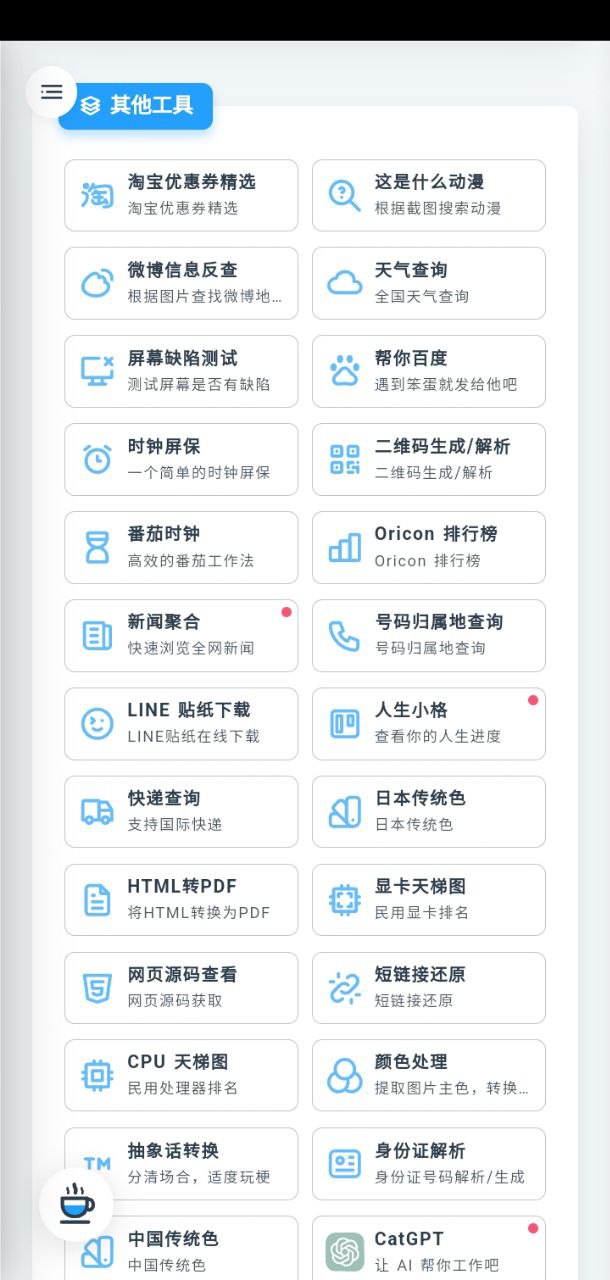Open LINE 贴纸下载 sticker downloader

pyautogui.click(x=181, y=723)
